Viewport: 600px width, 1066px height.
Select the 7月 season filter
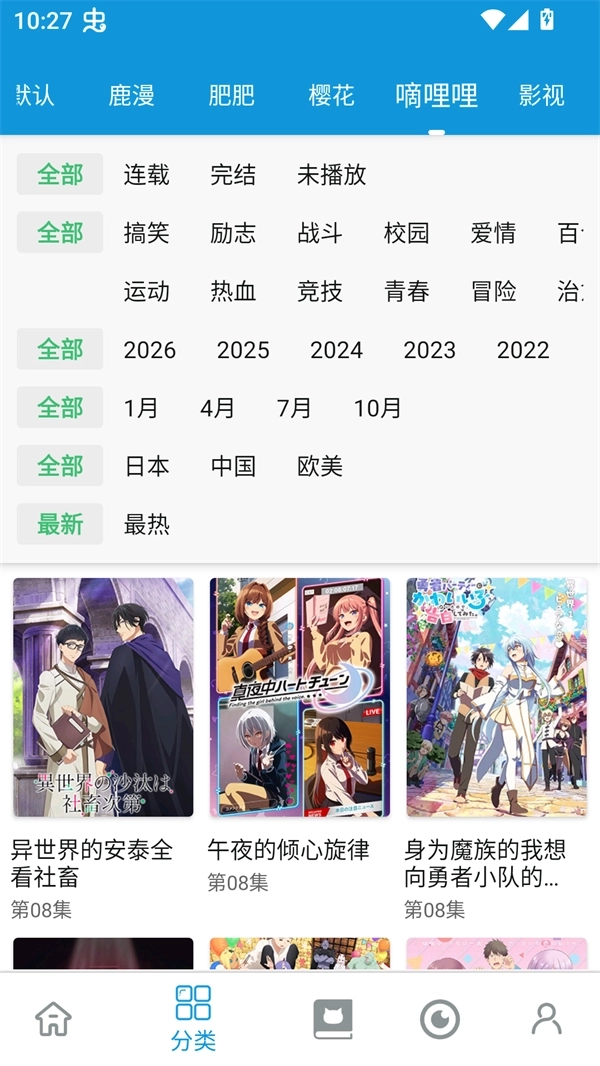[294, 408]
